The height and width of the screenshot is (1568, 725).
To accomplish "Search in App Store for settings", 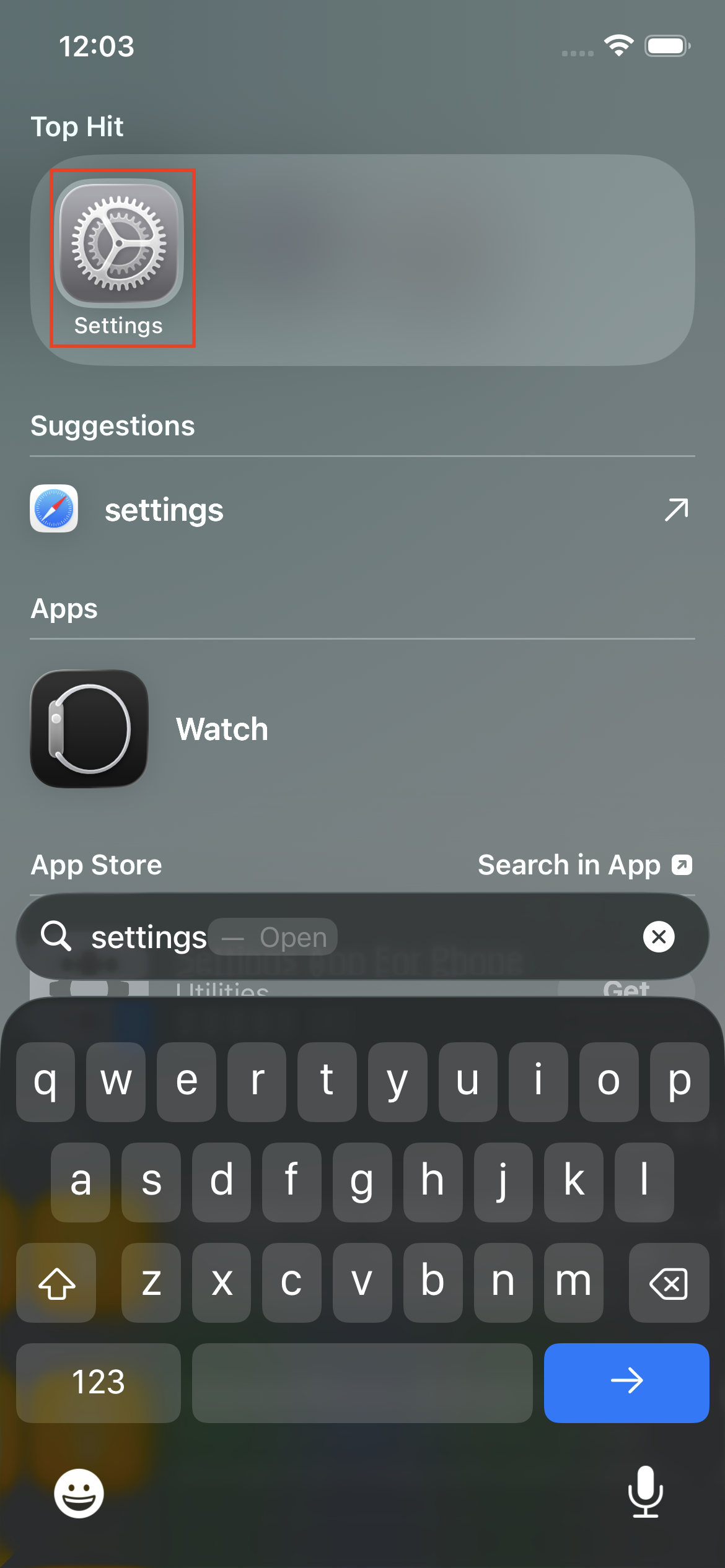I will (x=584, y=865).
